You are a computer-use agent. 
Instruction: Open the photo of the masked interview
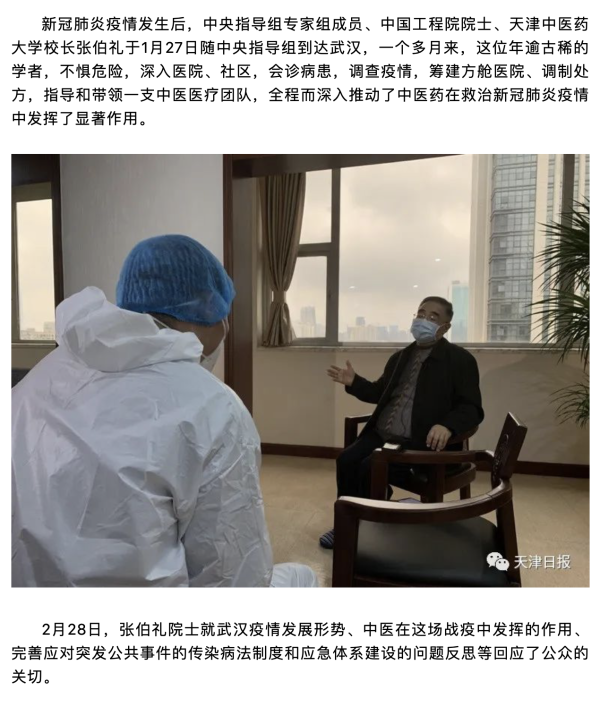[x=300, y=370]
